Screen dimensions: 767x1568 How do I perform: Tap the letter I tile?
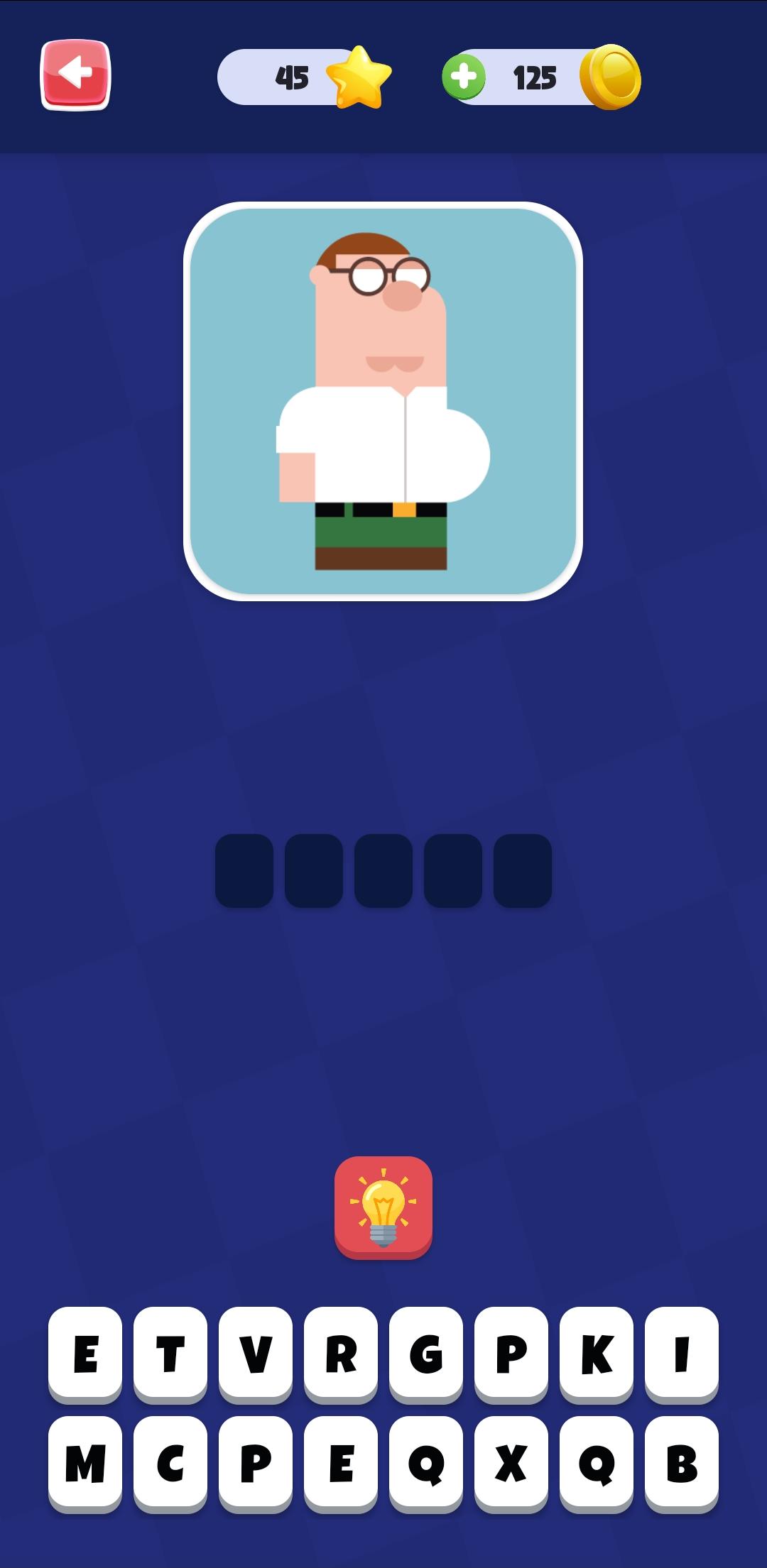point(682,1354)
